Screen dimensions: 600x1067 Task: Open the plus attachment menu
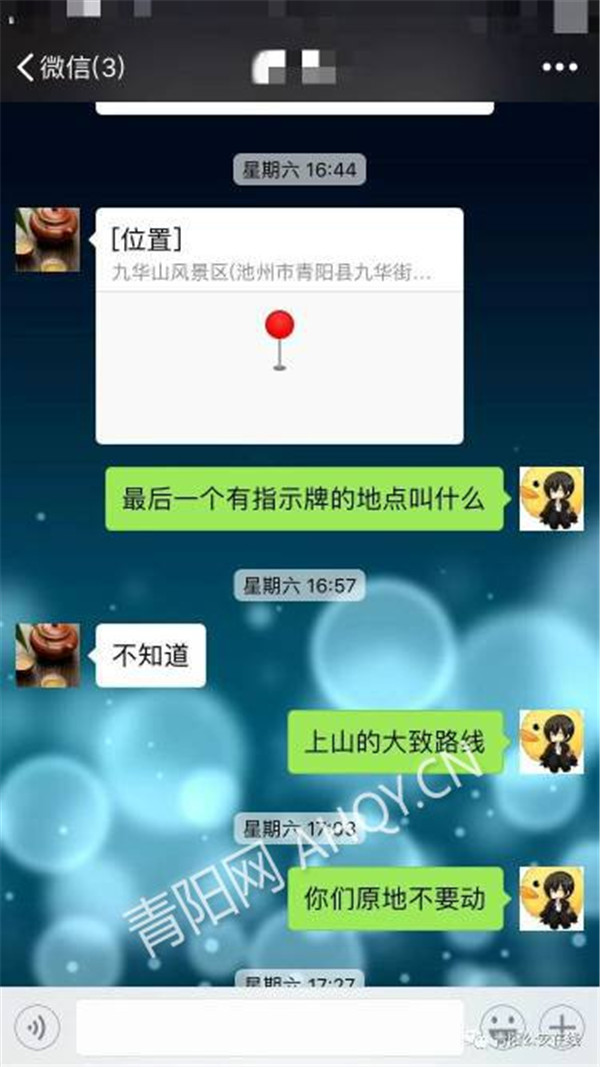coord(561,1027)
